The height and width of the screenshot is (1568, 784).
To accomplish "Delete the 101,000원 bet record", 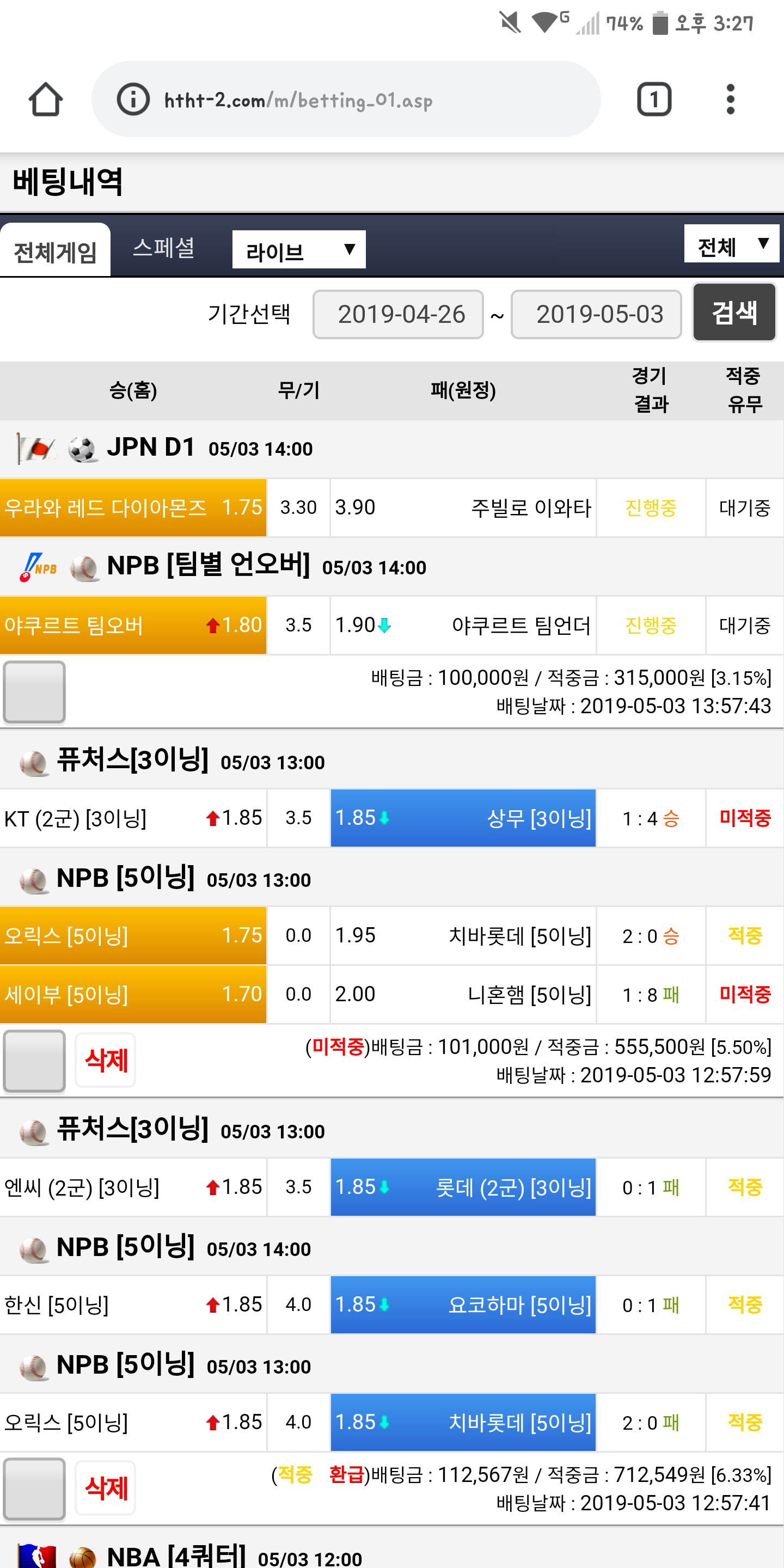I will click(x=106, y=1061).
